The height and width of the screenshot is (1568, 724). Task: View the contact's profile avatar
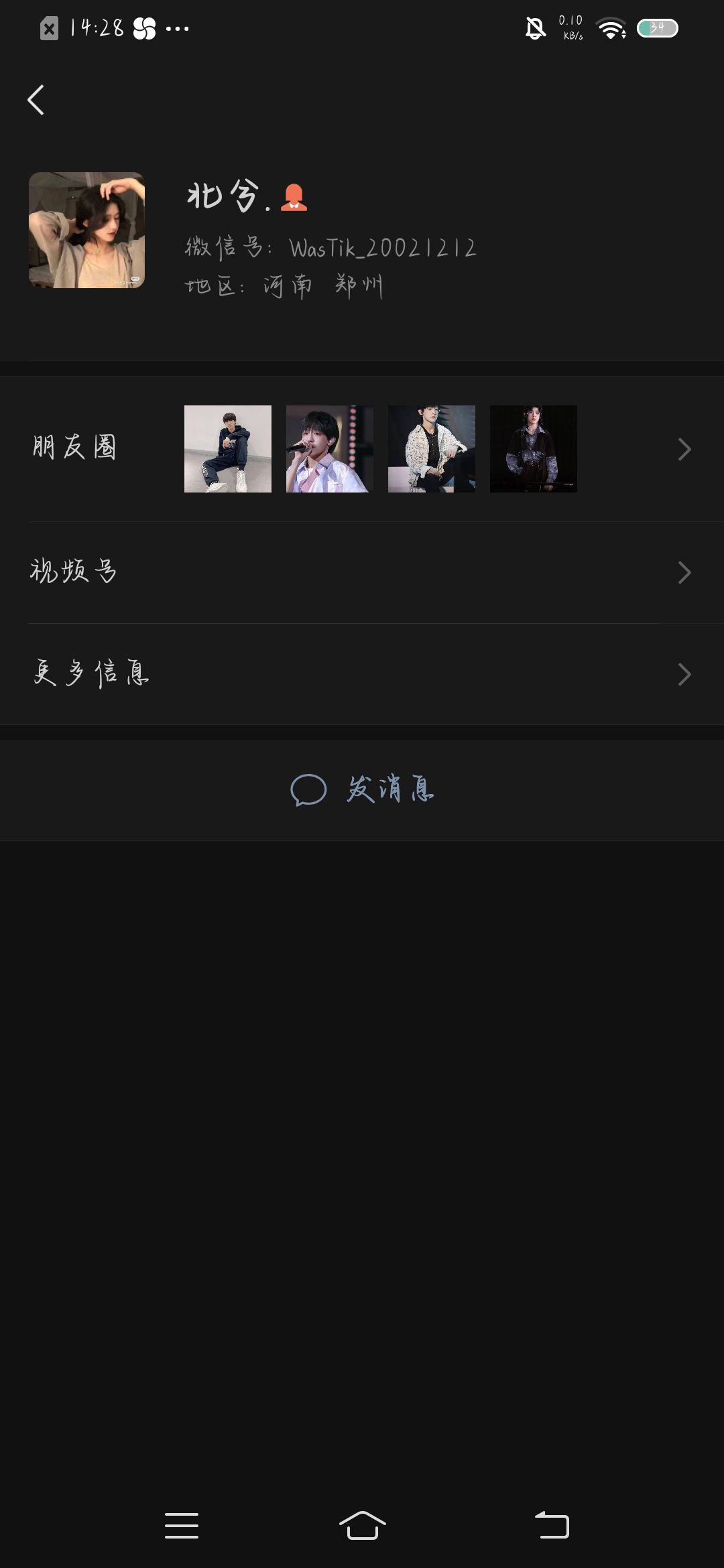(86, 231)
